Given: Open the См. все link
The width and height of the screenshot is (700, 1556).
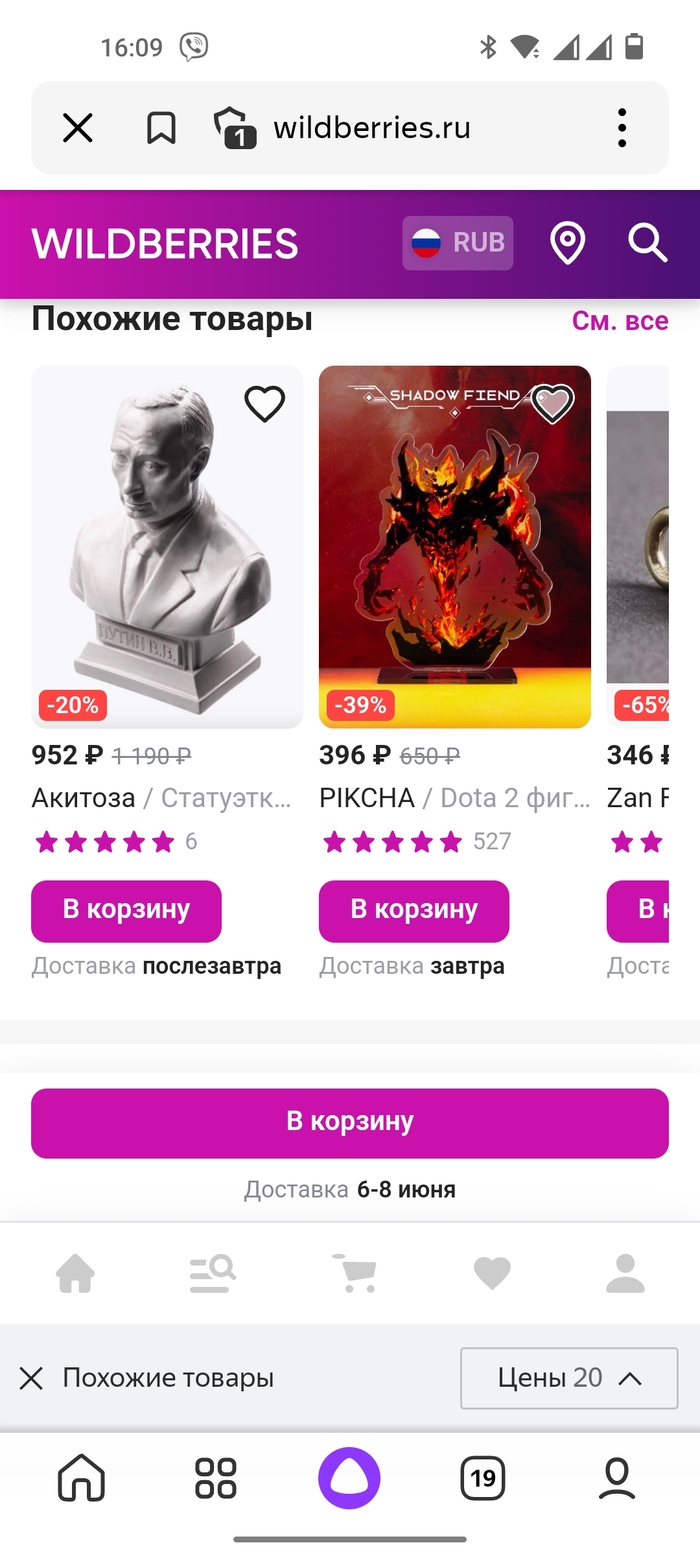Looking at the screenshot, I should coord(619,321).
